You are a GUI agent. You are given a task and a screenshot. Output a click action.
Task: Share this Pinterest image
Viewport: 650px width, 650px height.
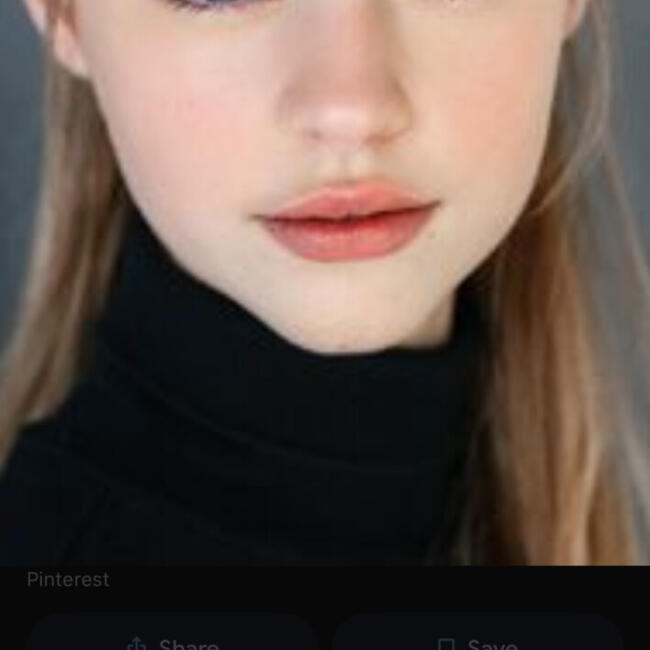172,640
